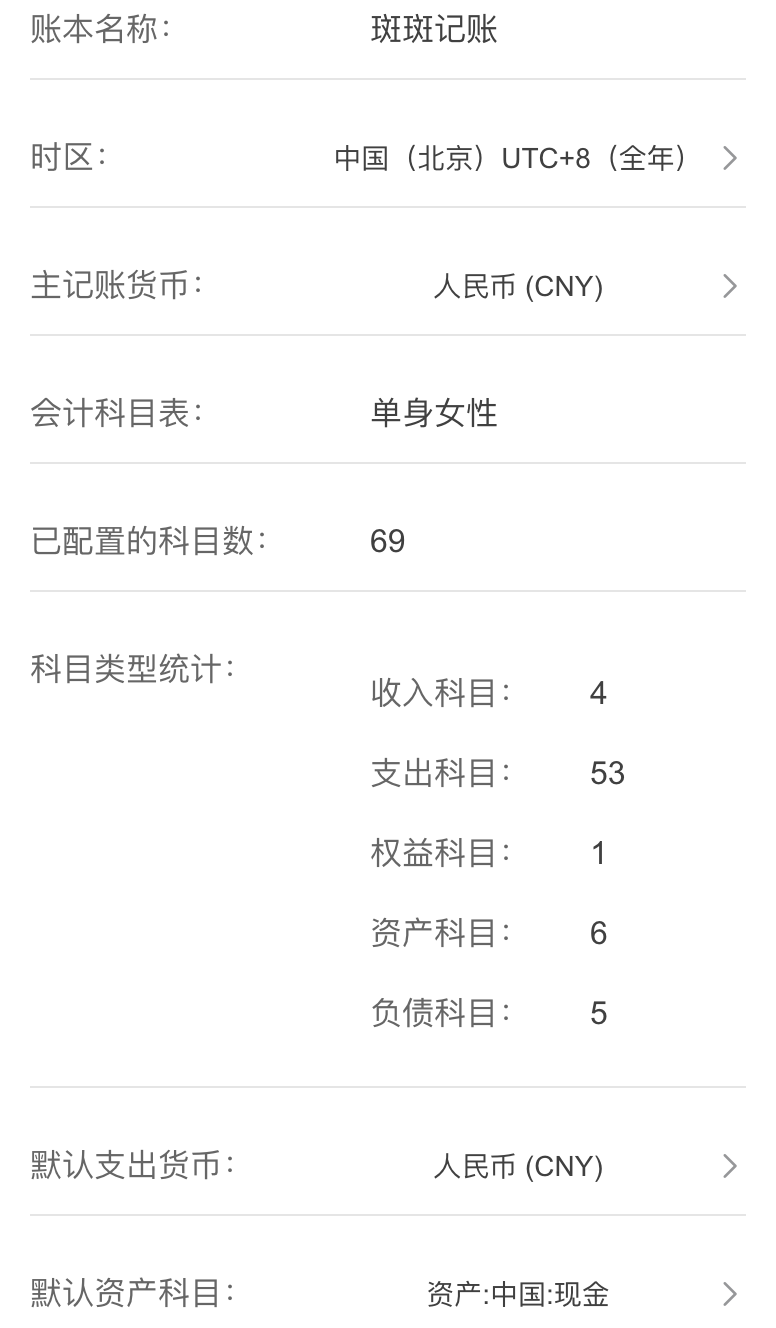
Task: Select the 单身女性 chart of accounts
Action: coord(430,413)
